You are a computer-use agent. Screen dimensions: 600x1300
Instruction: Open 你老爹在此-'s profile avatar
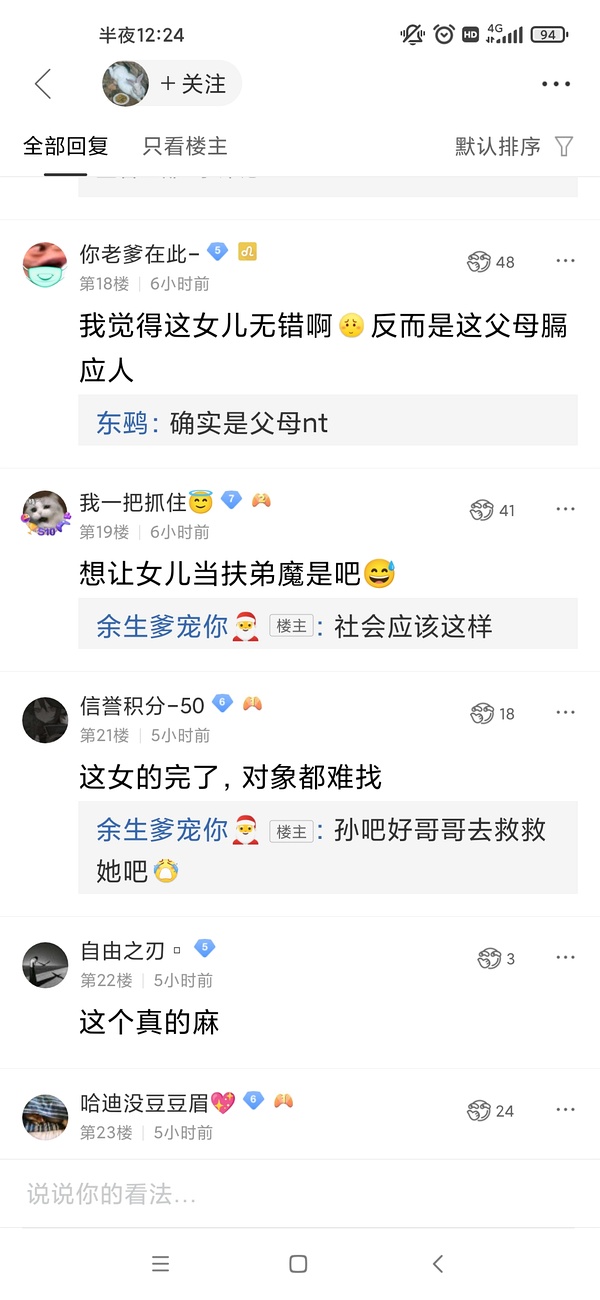click(x=45, y=264)
